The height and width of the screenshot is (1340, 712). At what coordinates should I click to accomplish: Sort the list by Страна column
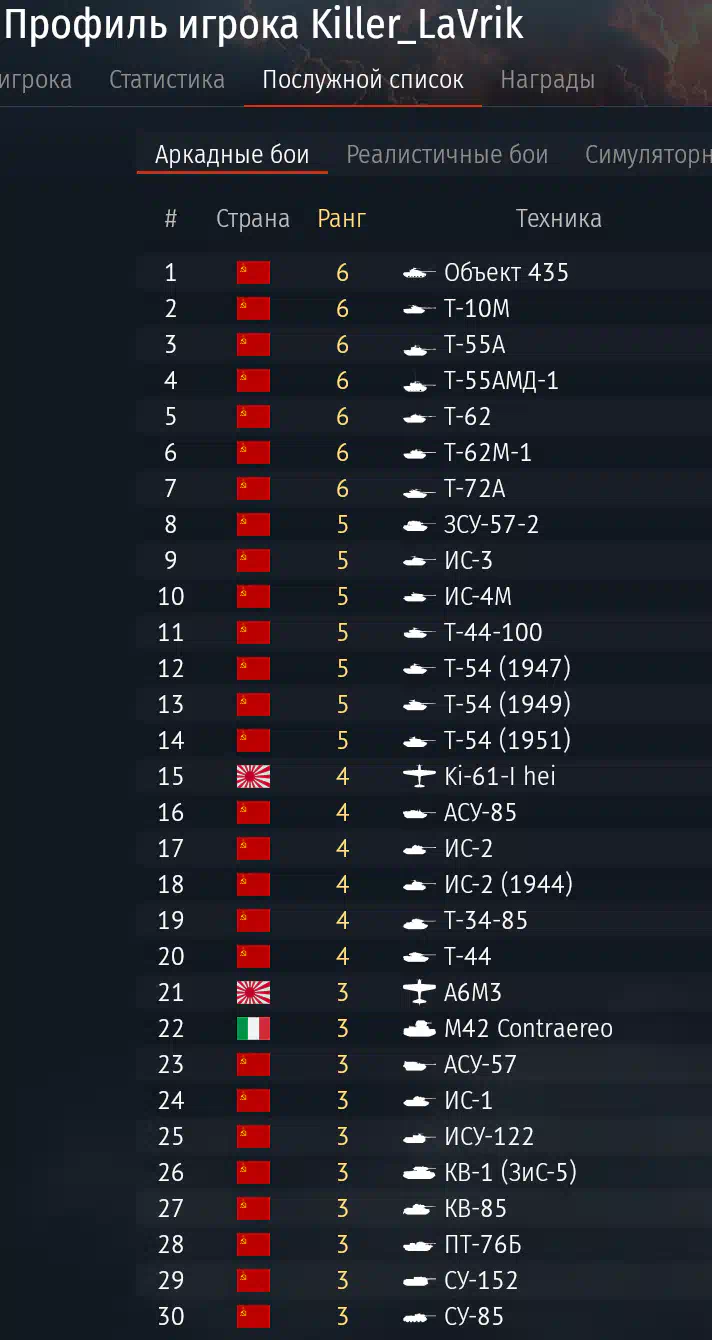point(253,219)
